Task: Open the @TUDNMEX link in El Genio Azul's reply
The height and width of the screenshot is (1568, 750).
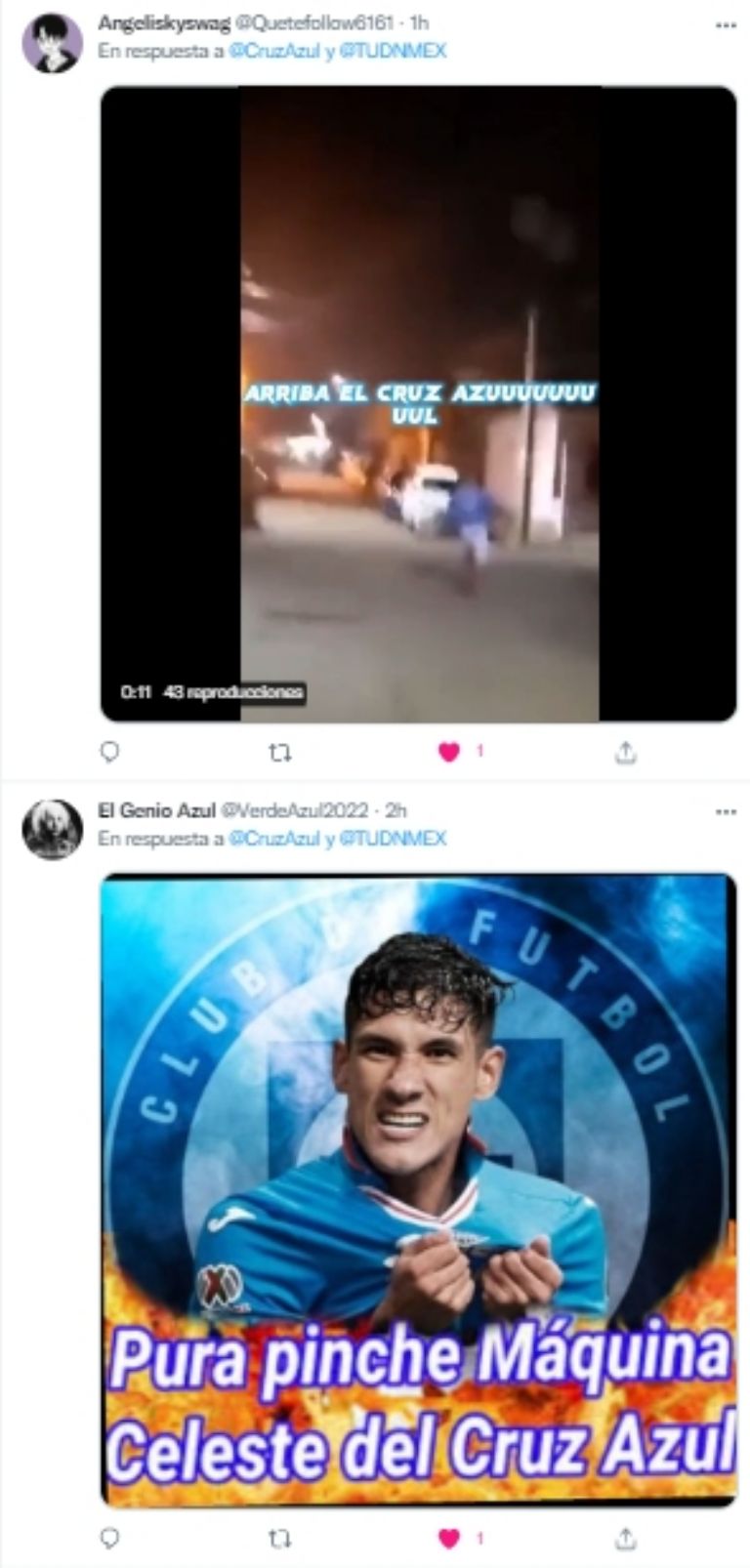Action: pos(393,838)
